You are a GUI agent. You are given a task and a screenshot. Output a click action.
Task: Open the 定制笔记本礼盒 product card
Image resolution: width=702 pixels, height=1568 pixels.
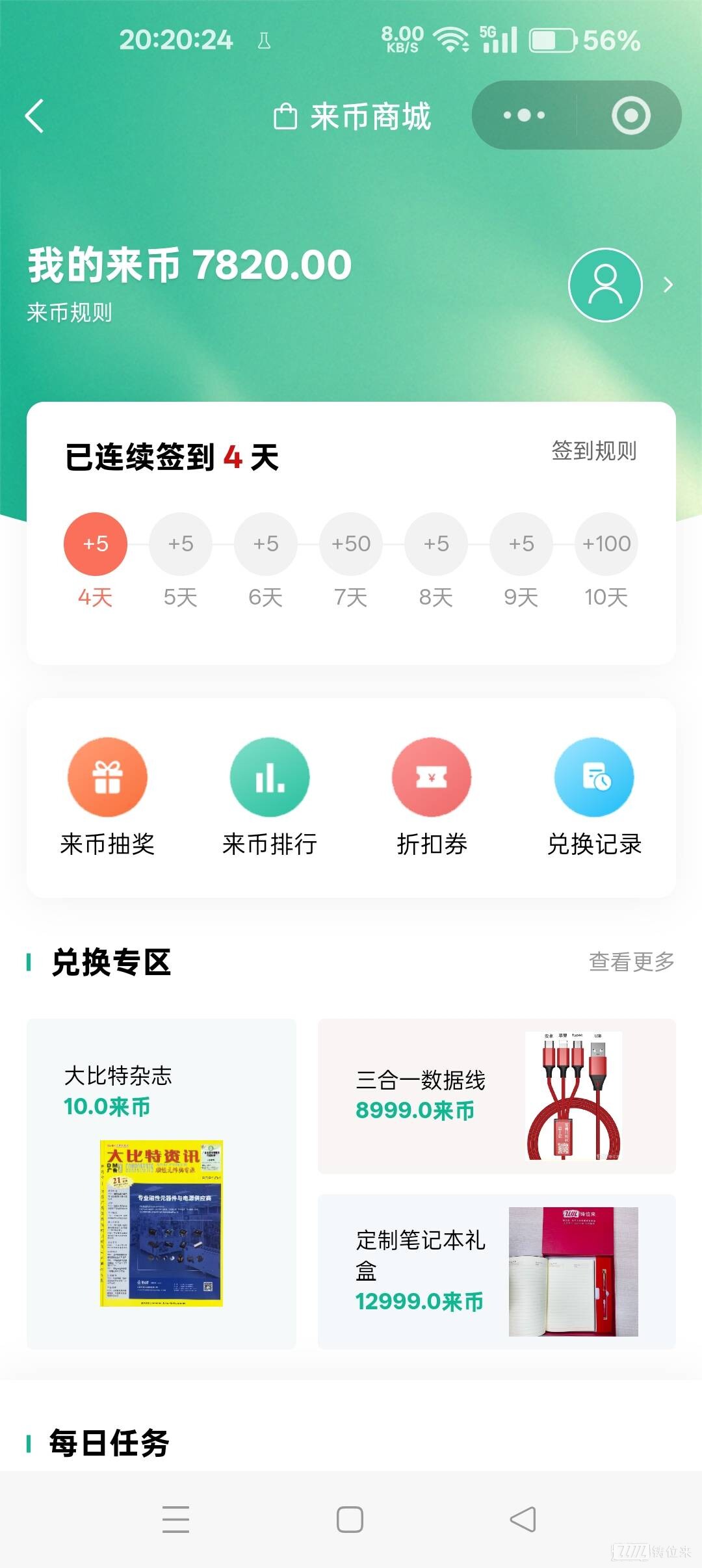tap(497, 1271)
